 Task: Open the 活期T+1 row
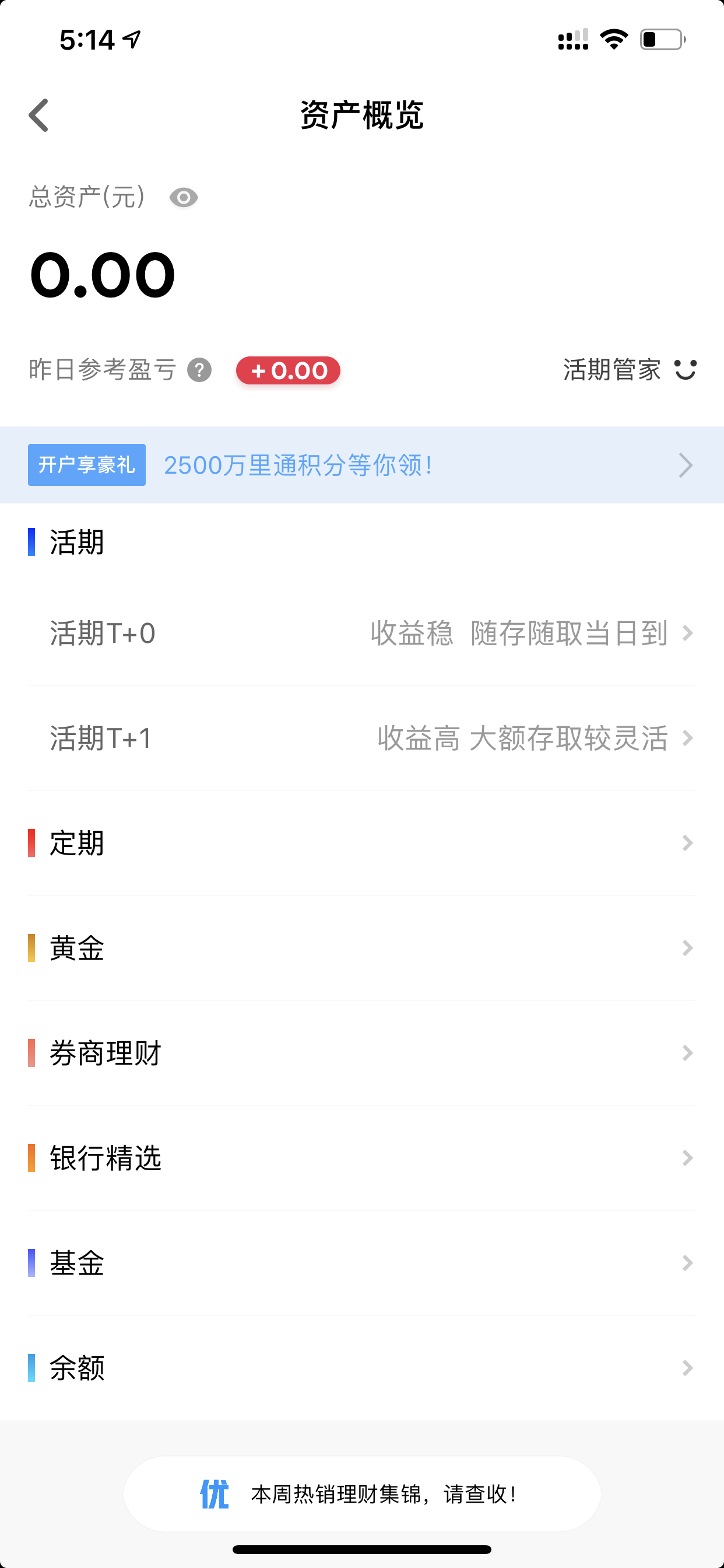pyautogui.click(x=362, y=738)
